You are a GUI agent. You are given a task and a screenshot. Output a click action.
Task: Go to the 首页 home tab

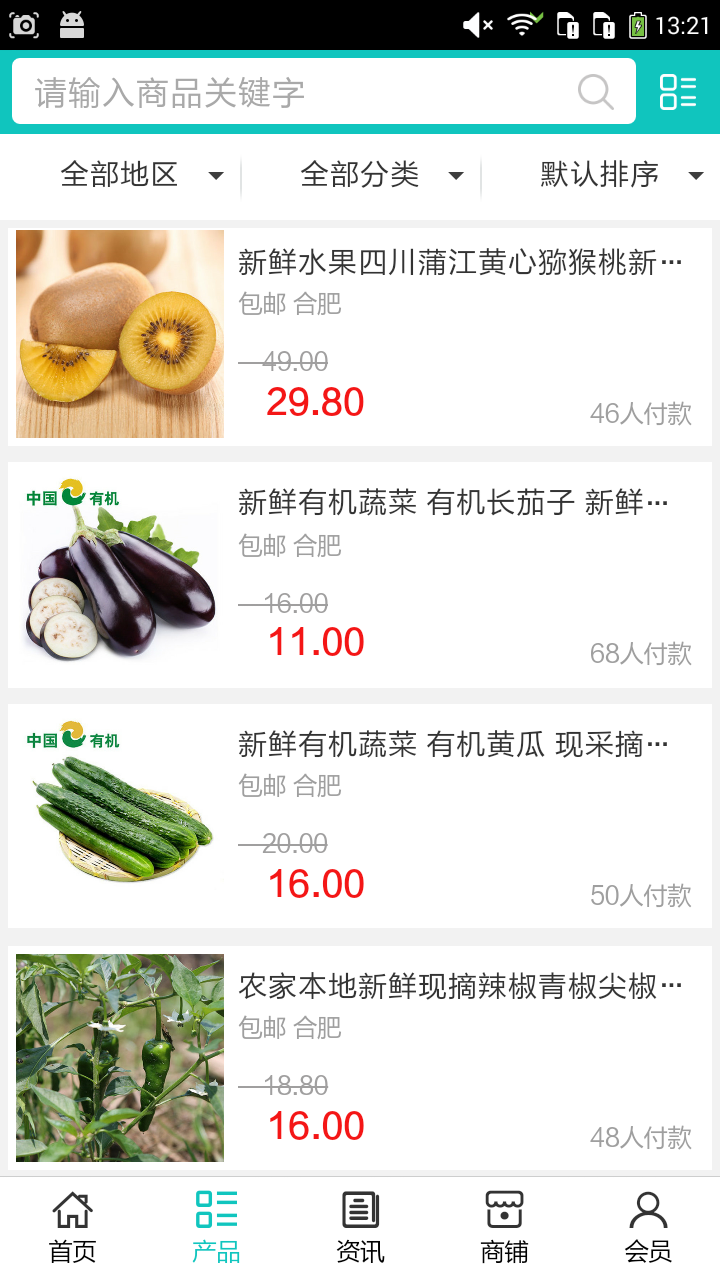tap(72, 1228)
